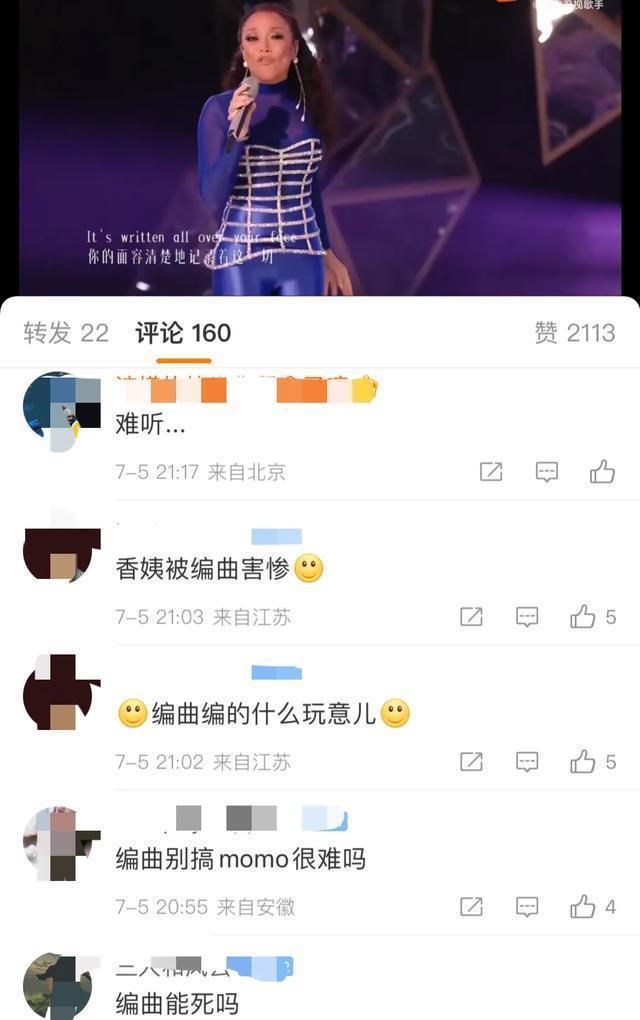Like the 编曲别搞 momo很难吗 comment
The width and height of the screenshot is (640, 1020).
click(583, 907)
